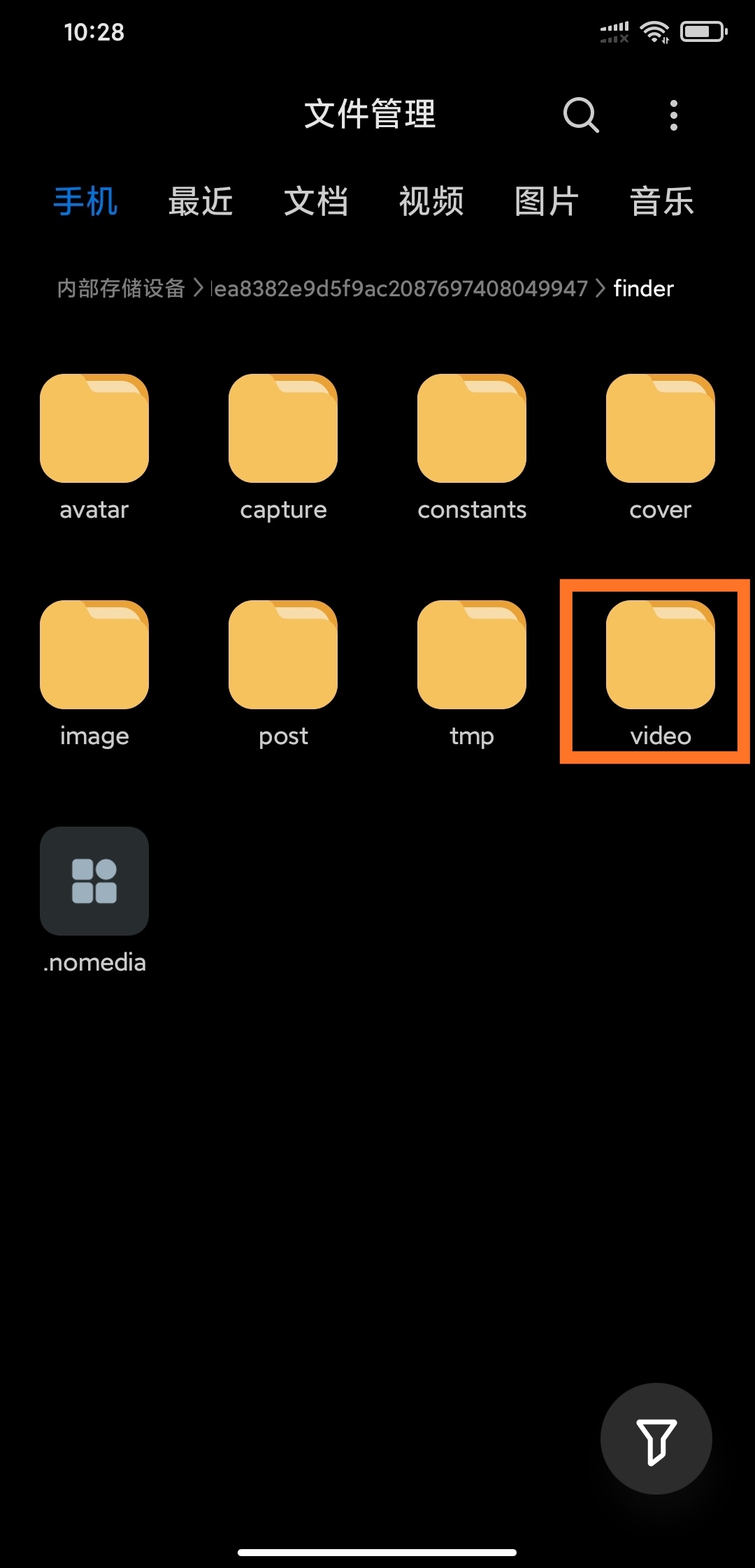Open the cover folder
The height and width of the screenshot is (1568, 755).
(661, 429)
